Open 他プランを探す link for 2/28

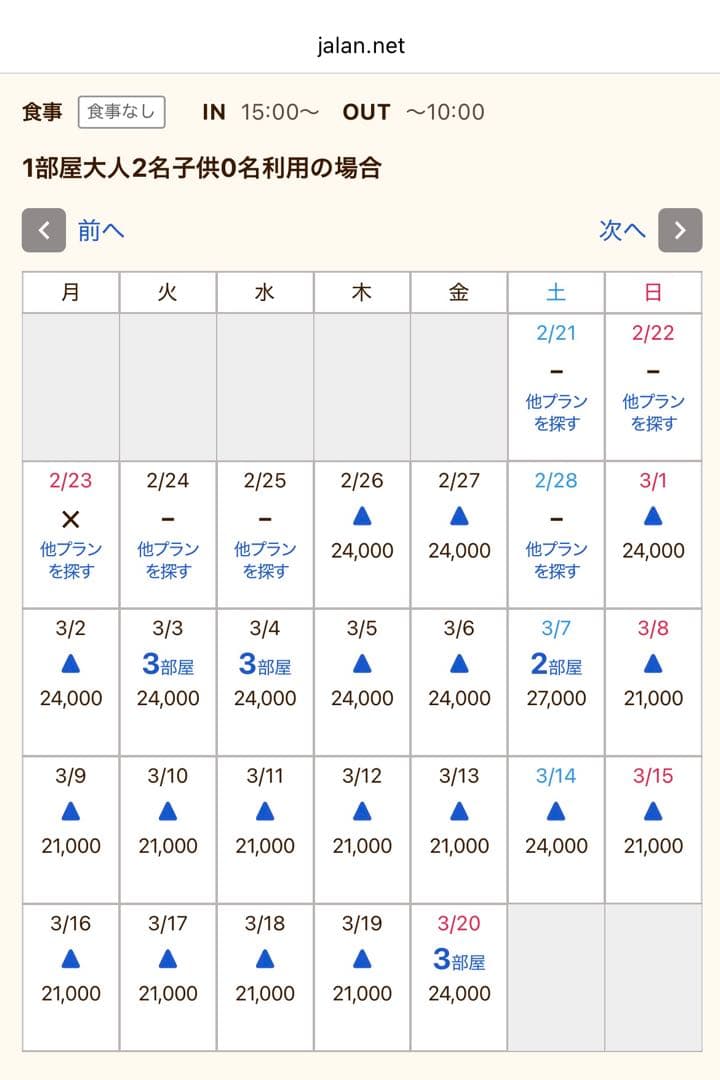(x=556, y=560)
